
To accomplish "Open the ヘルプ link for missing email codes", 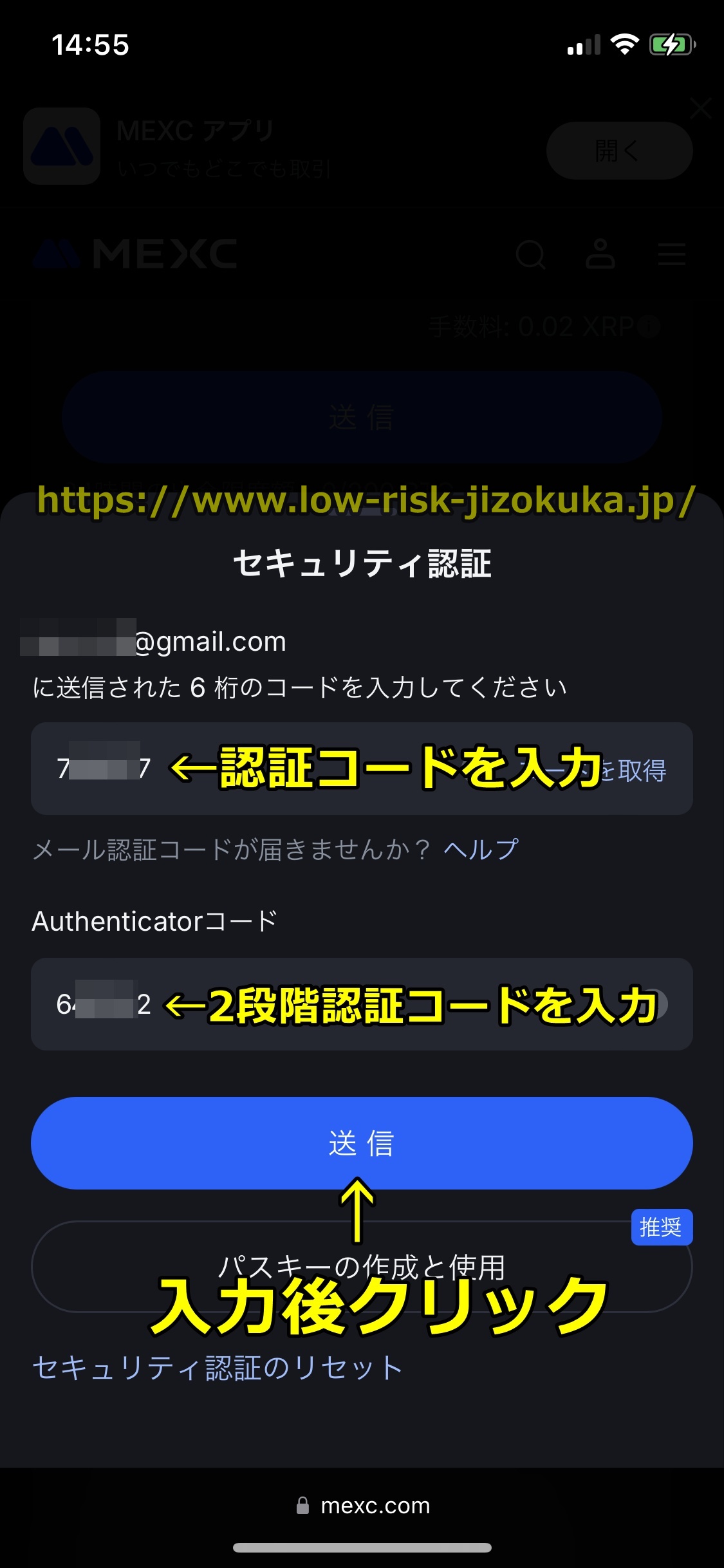I will [x=480, y=849].
